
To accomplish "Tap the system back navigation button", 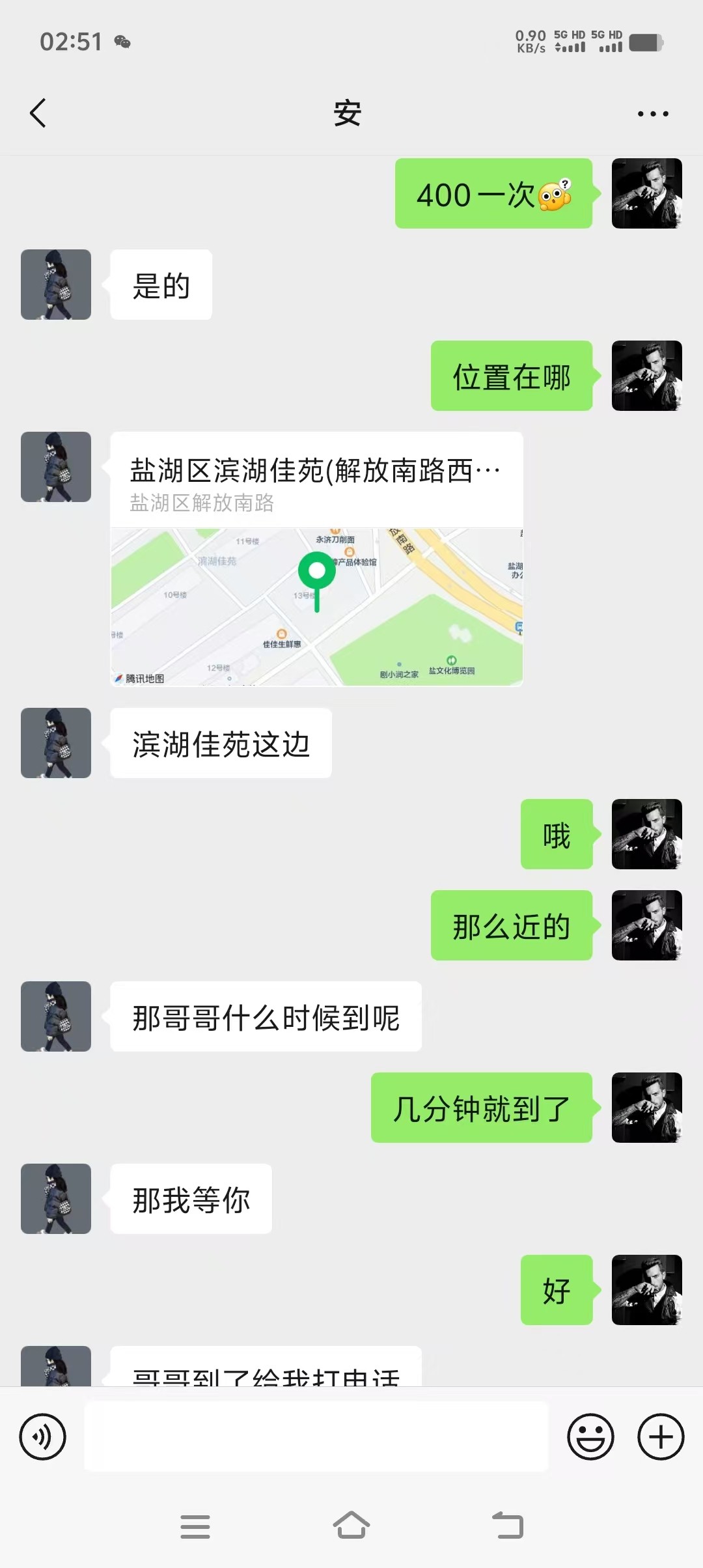I will click(508, 1525).
